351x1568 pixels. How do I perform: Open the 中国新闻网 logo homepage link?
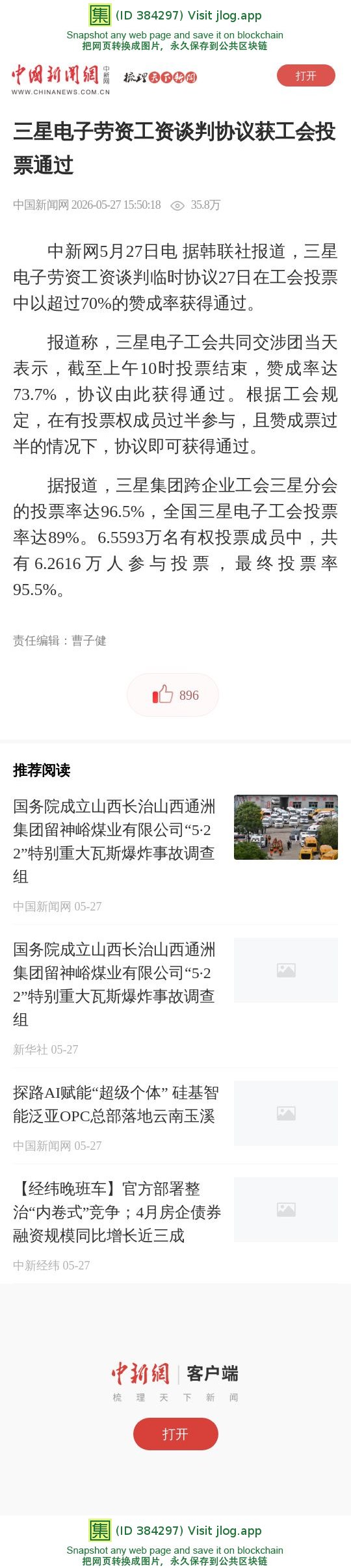(60, 79)
